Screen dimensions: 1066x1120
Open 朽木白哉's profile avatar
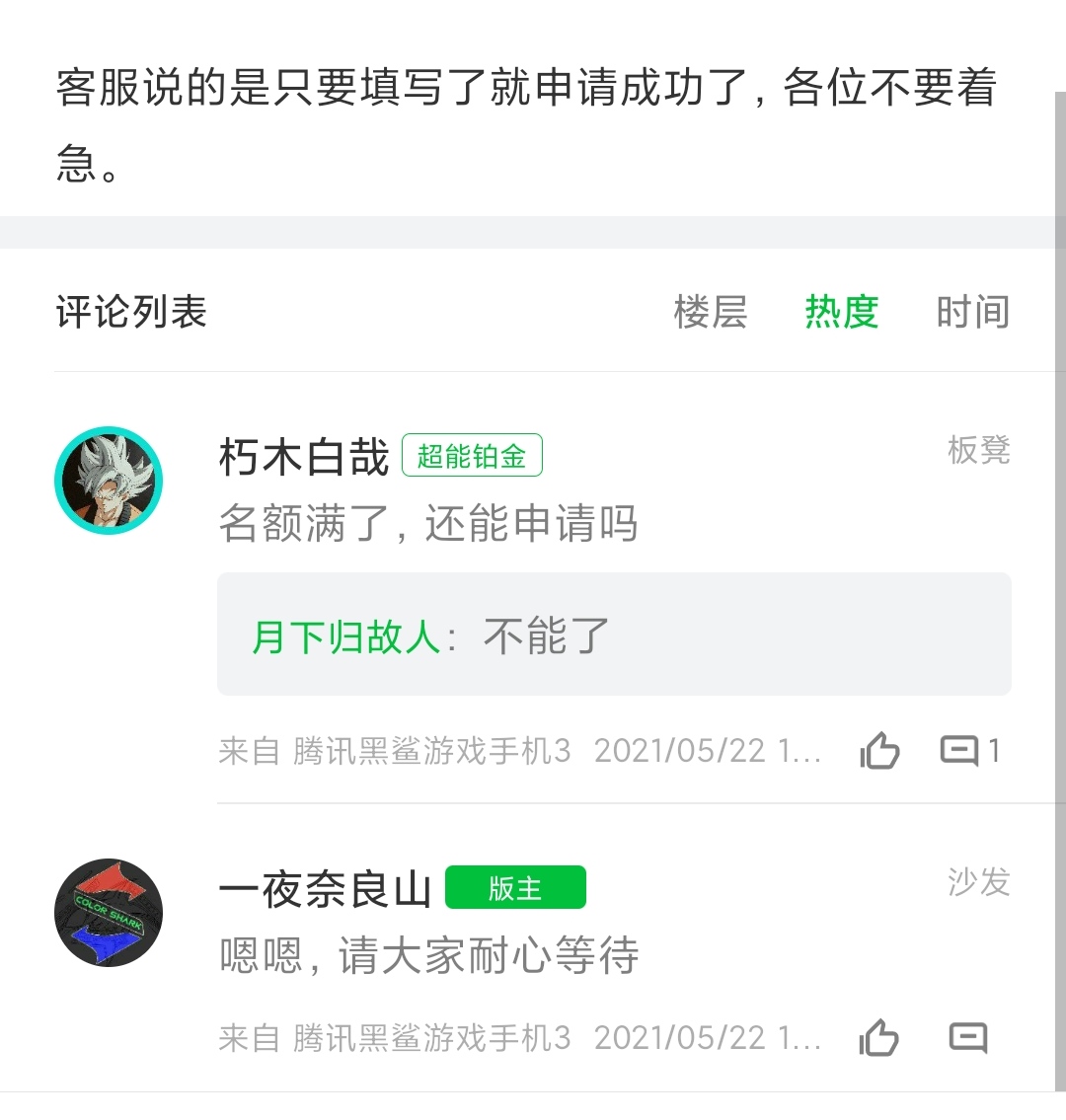109,481
